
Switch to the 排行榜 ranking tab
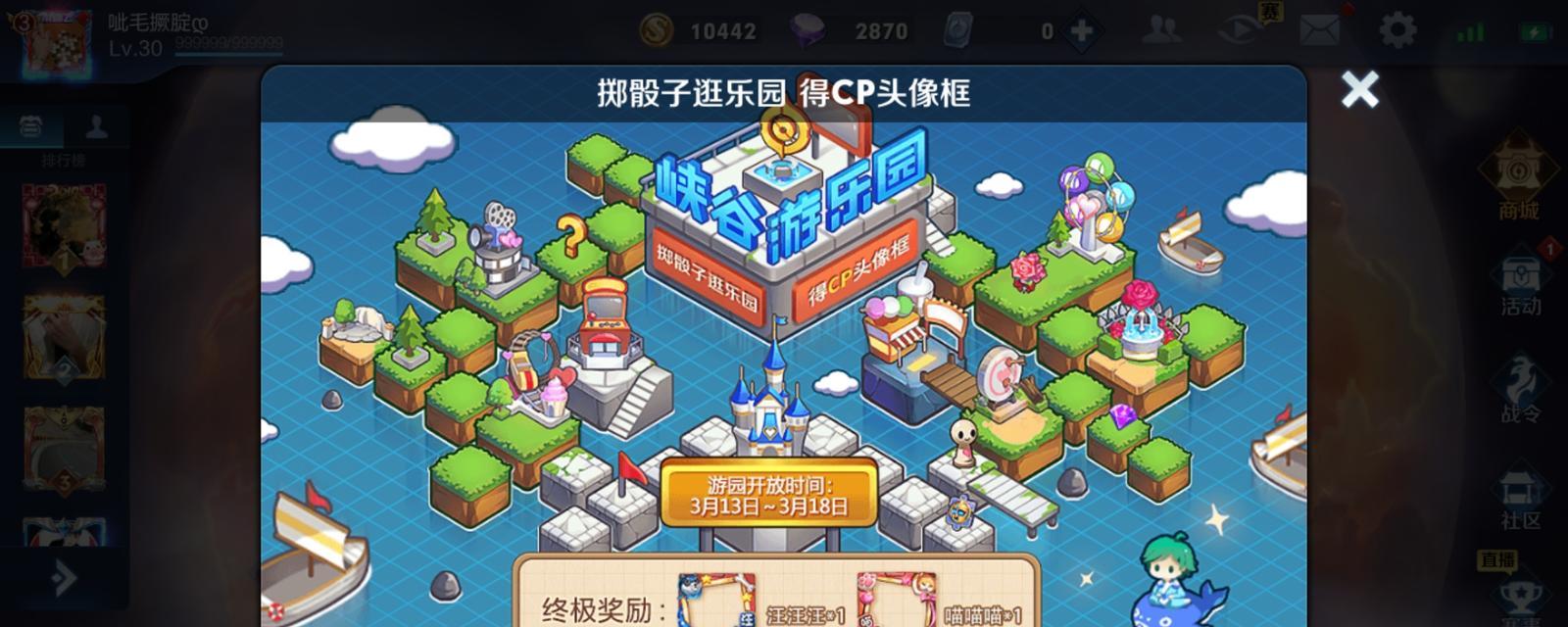pos(31,127)
